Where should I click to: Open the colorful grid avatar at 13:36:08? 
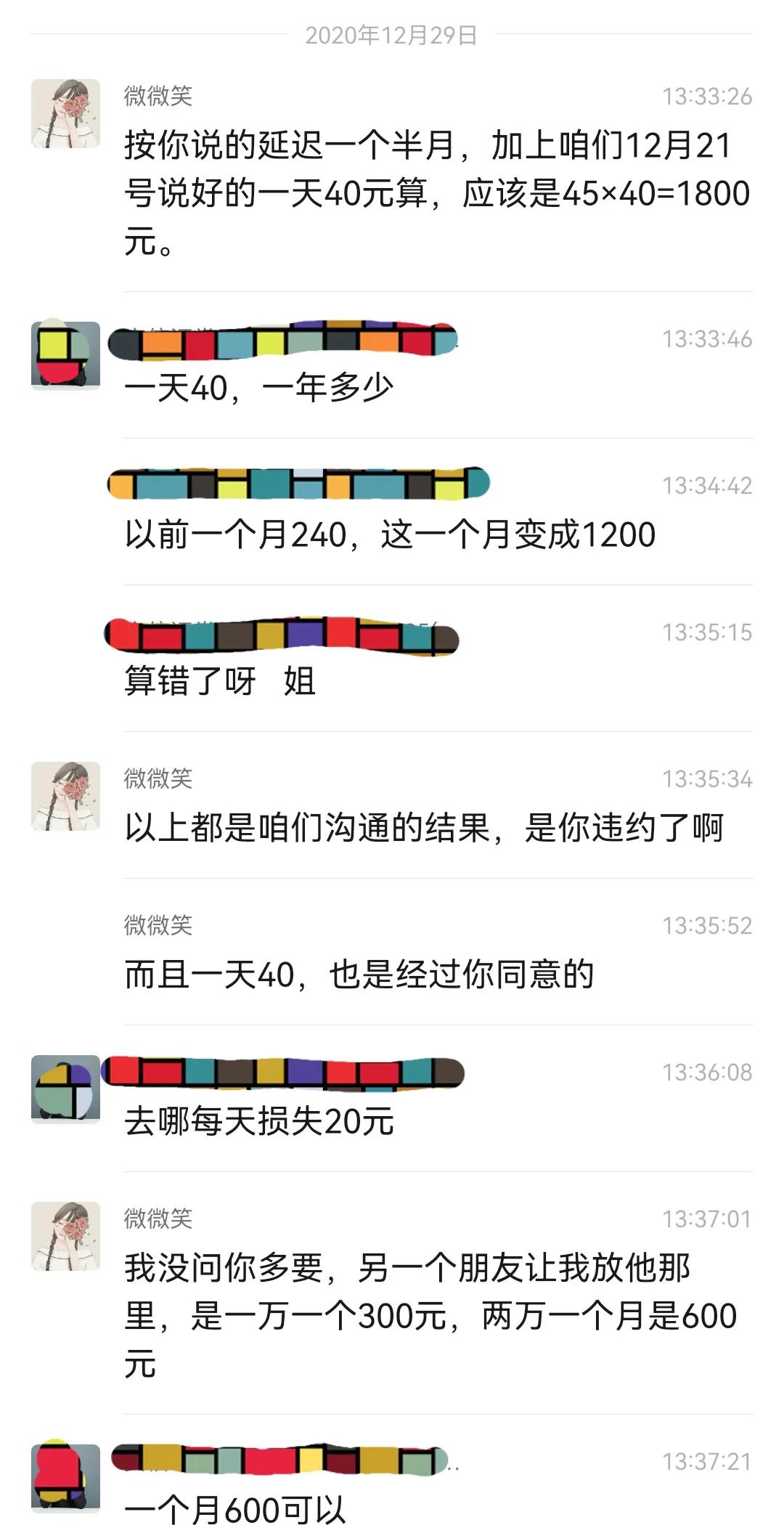[64, 1086]
